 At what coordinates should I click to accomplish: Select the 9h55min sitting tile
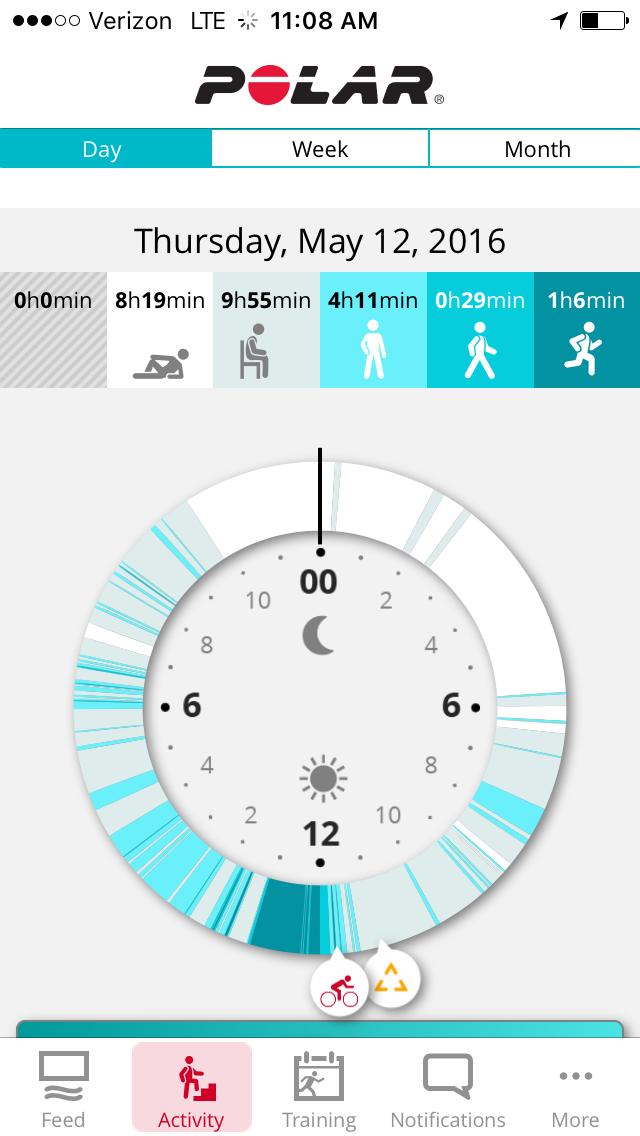(266, 330)
